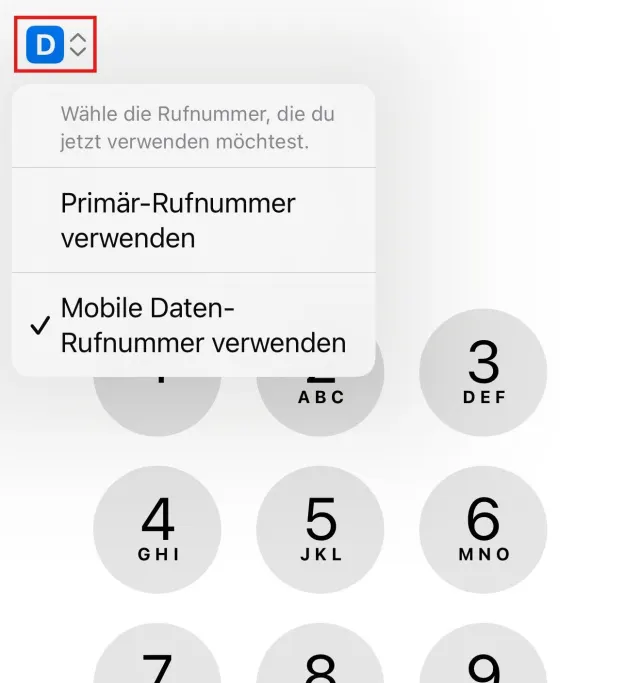Image resolution: width=640 pixels, height=683 pixels.
Task: Dial digit 4 on keypad
Action: pyautogui.click(x=157, y=529)
